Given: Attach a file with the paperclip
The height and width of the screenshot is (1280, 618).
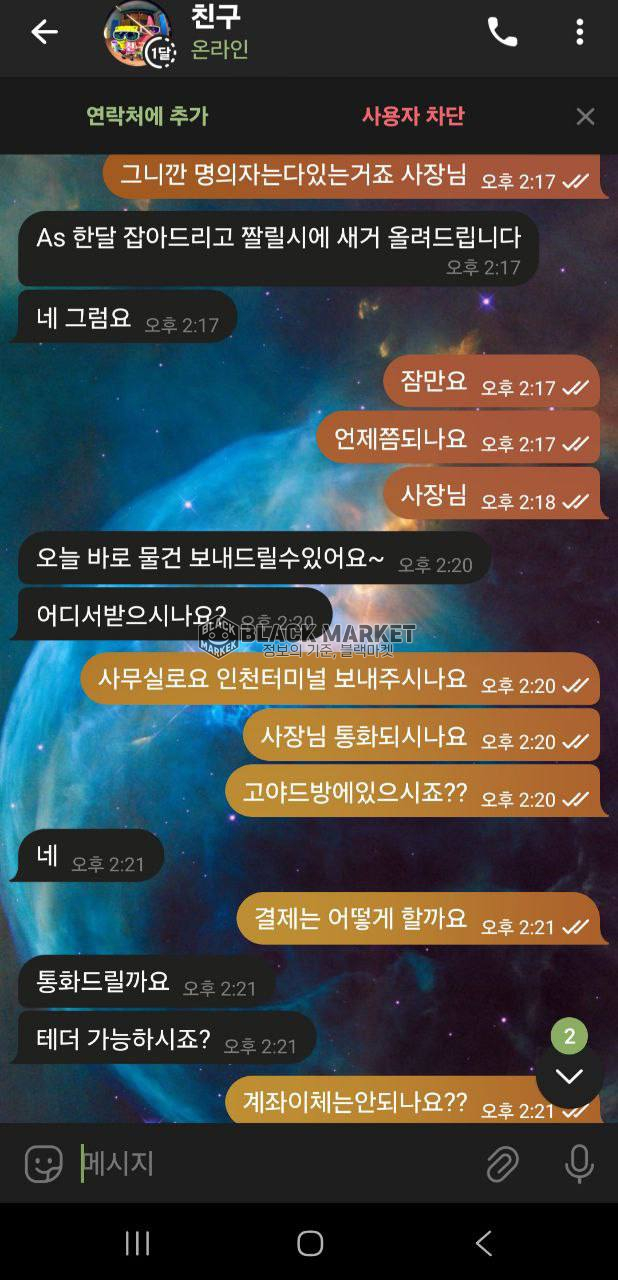Looking at the screenshot, I should point(502,1164).
